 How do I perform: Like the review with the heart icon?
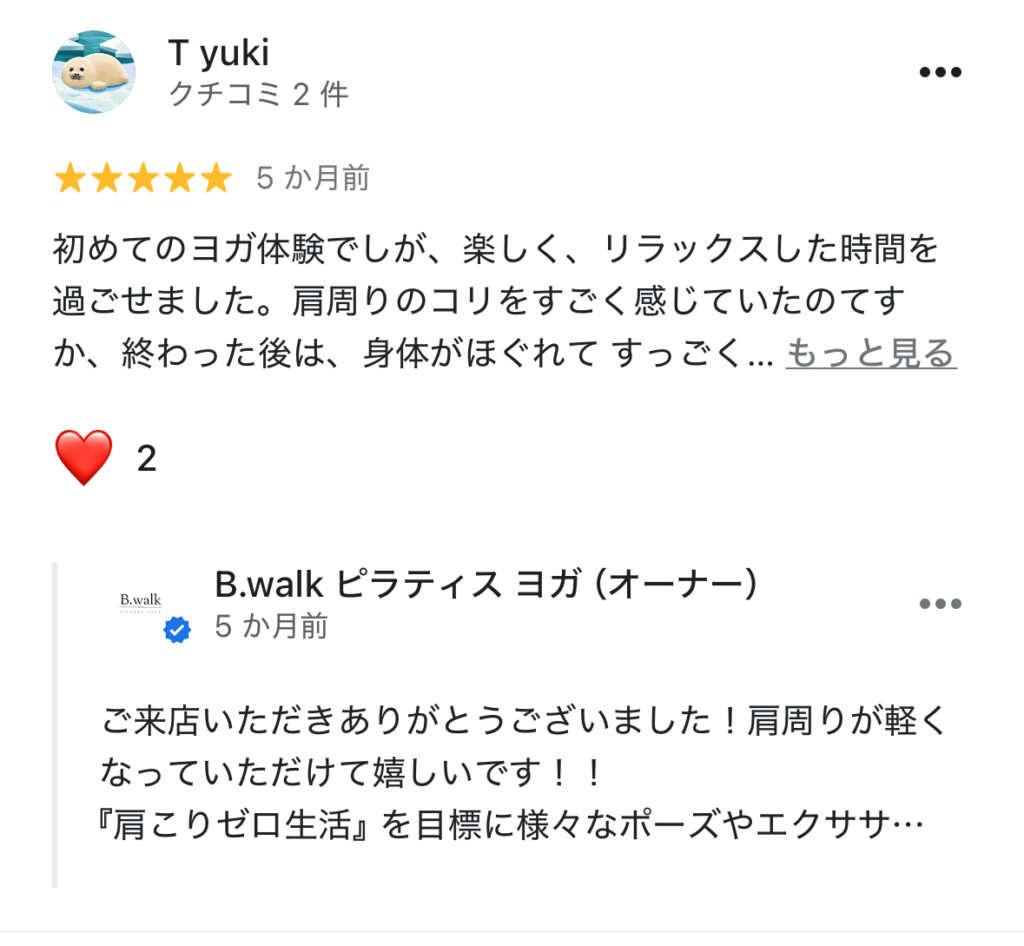click(x=84, y=459)
